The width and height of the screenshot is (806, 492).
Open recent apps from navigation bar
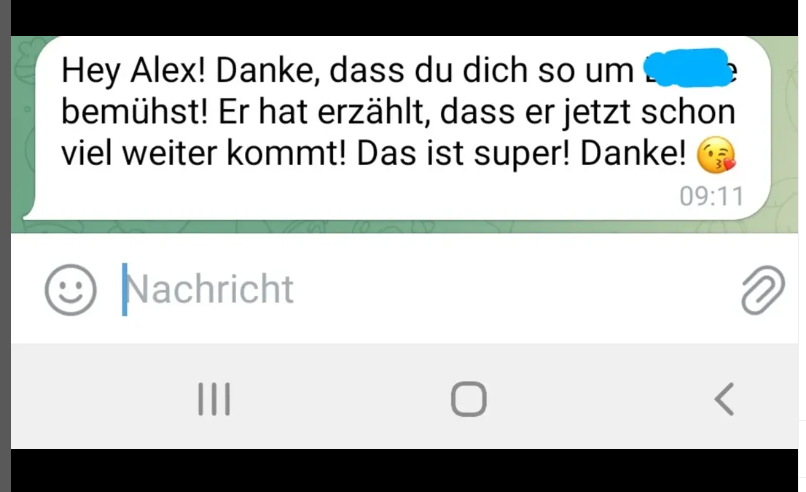tap(214, 399)
